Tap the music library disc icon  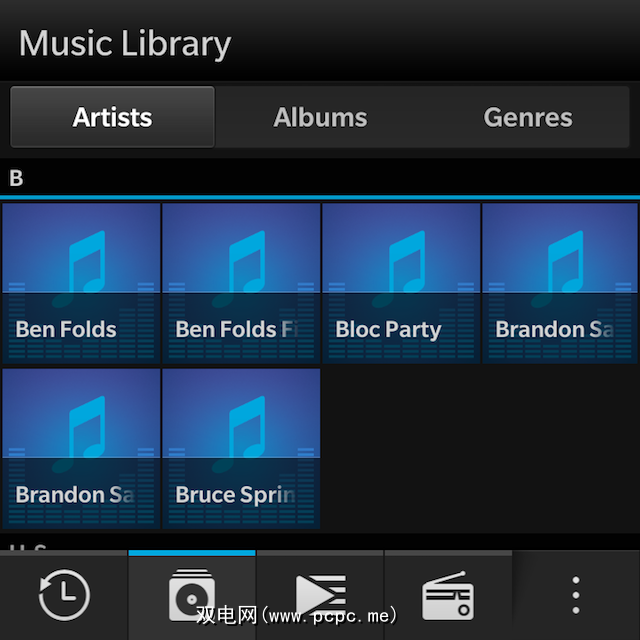pos(192,596)
